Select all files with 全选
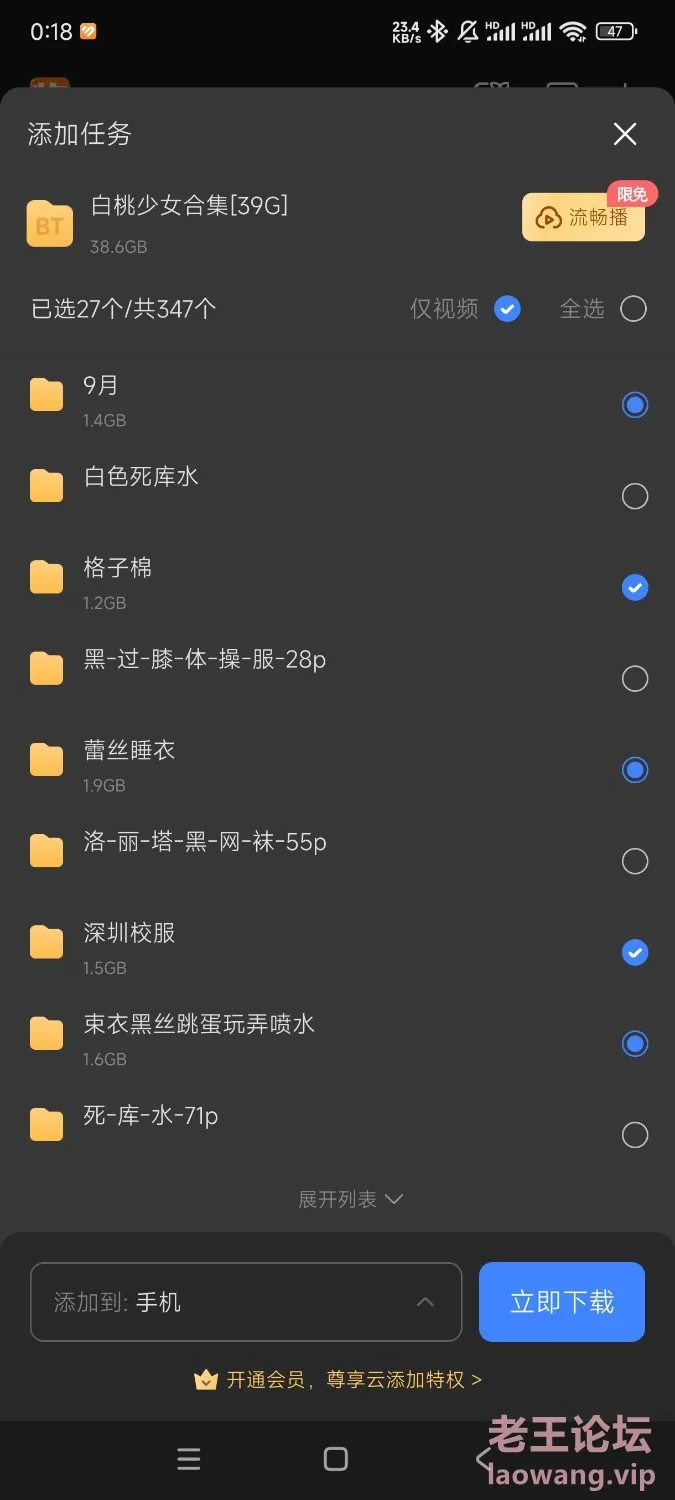 tap(633, 309)
